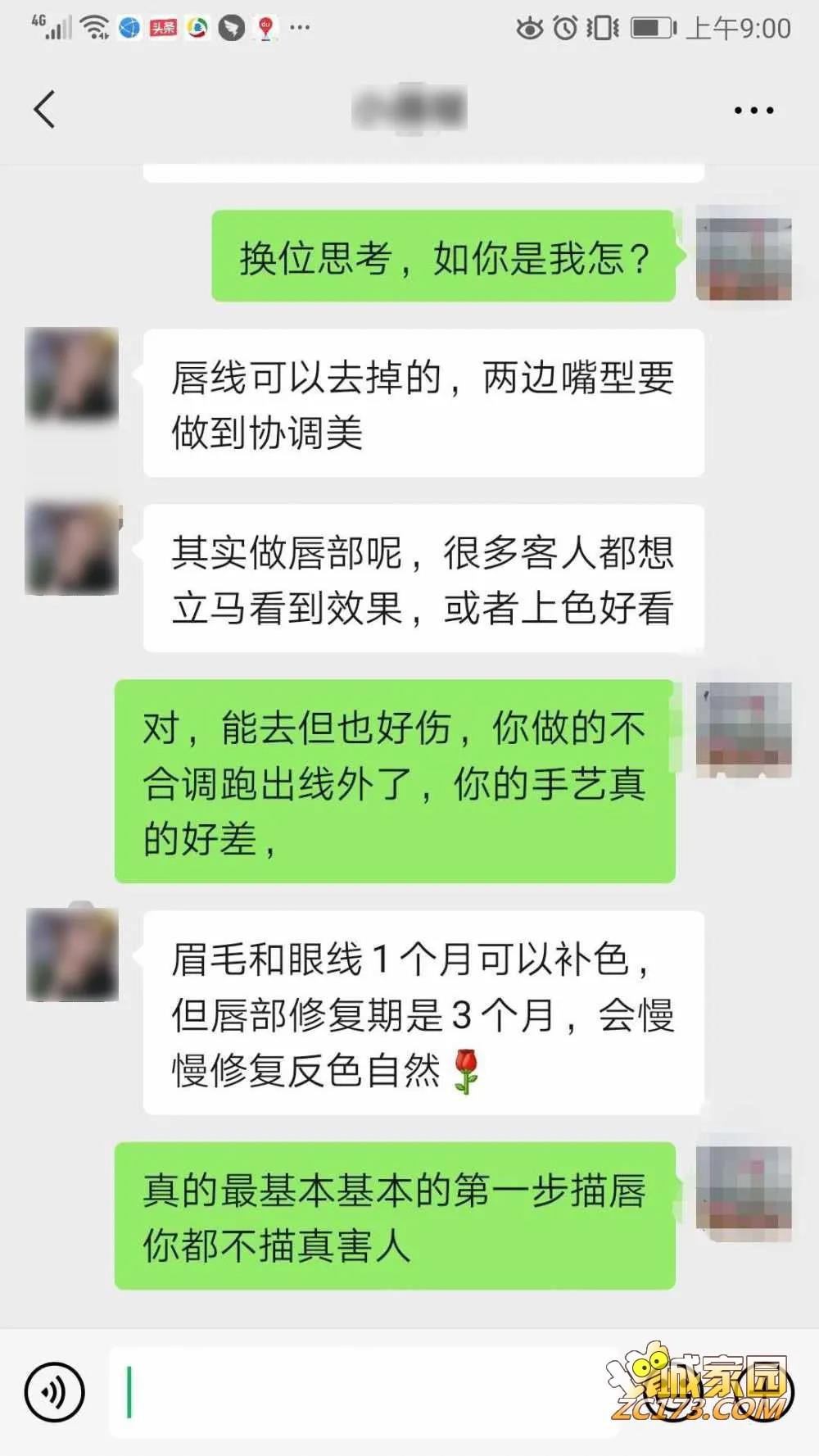Switch to voice message input
This screenshot has width=819, height=1456.
click(54, 1392)
